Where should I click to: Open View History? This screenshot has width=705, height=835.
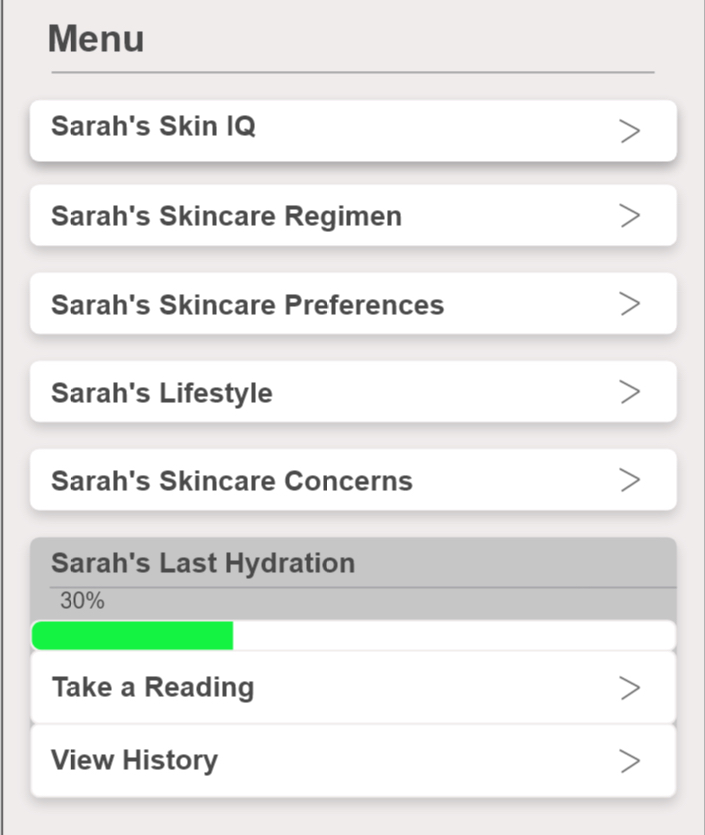point(353,760)
